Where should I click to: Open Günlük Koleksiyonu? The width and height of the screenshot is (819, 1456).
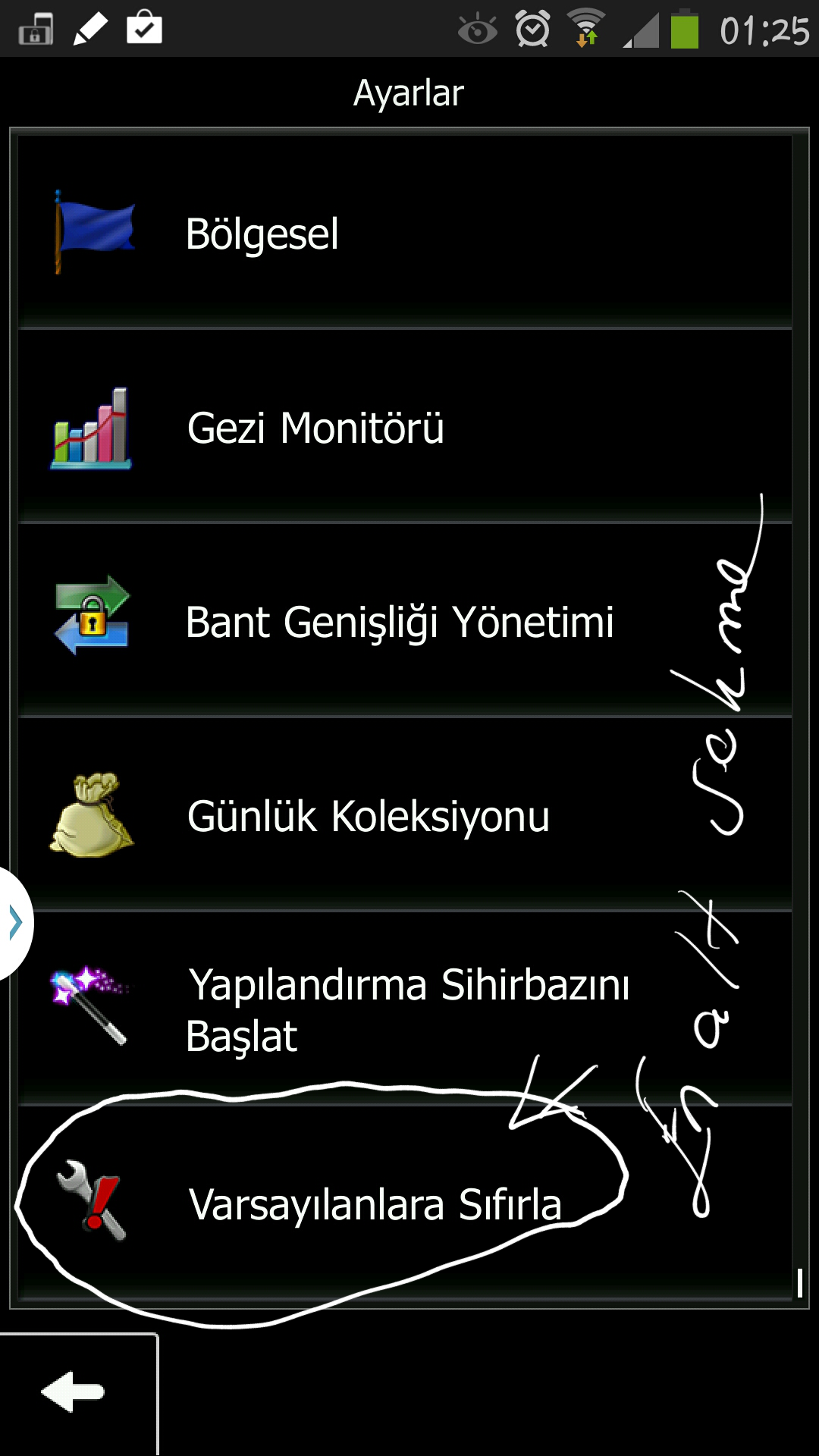coord(405,815)
